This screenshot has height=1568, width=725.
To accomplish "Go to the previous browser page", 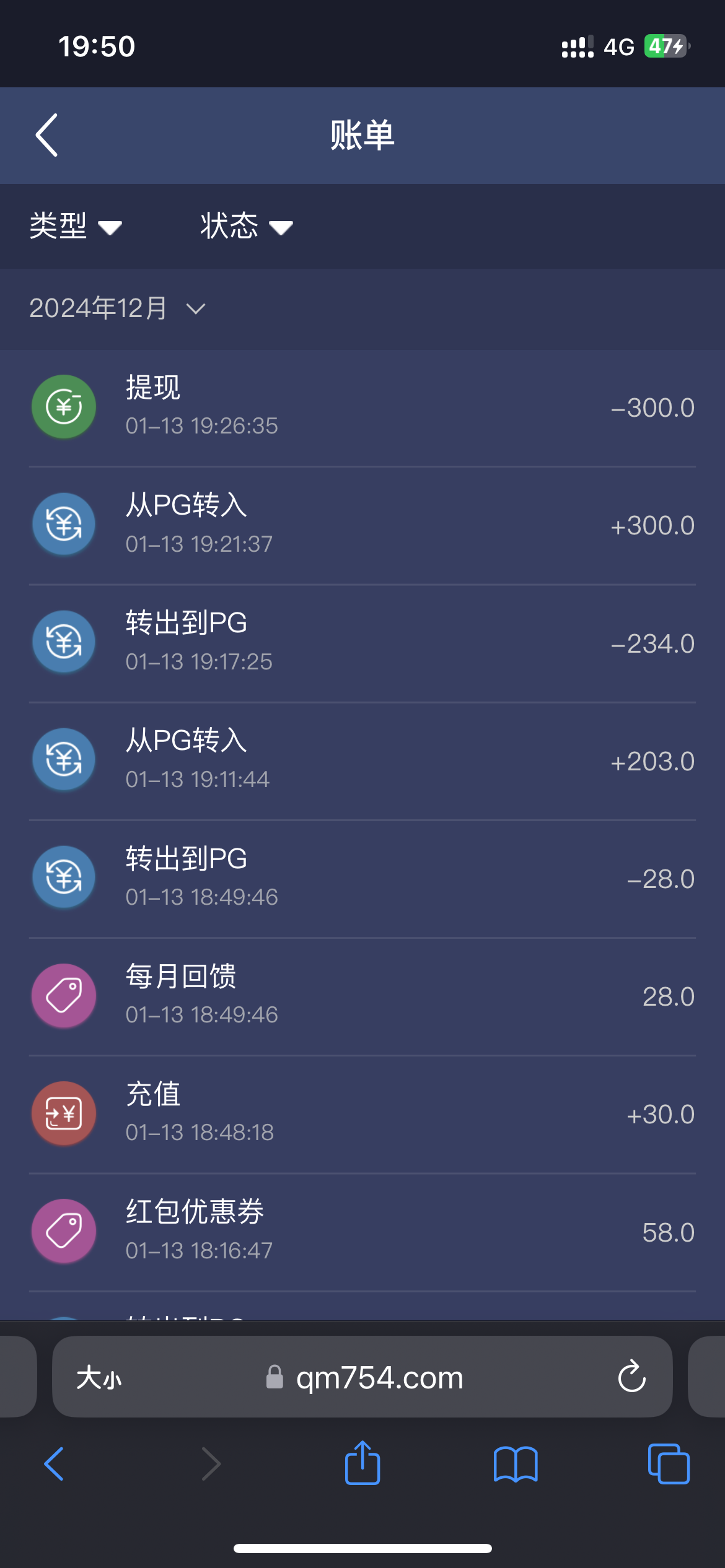I will tap(55, 1464).
